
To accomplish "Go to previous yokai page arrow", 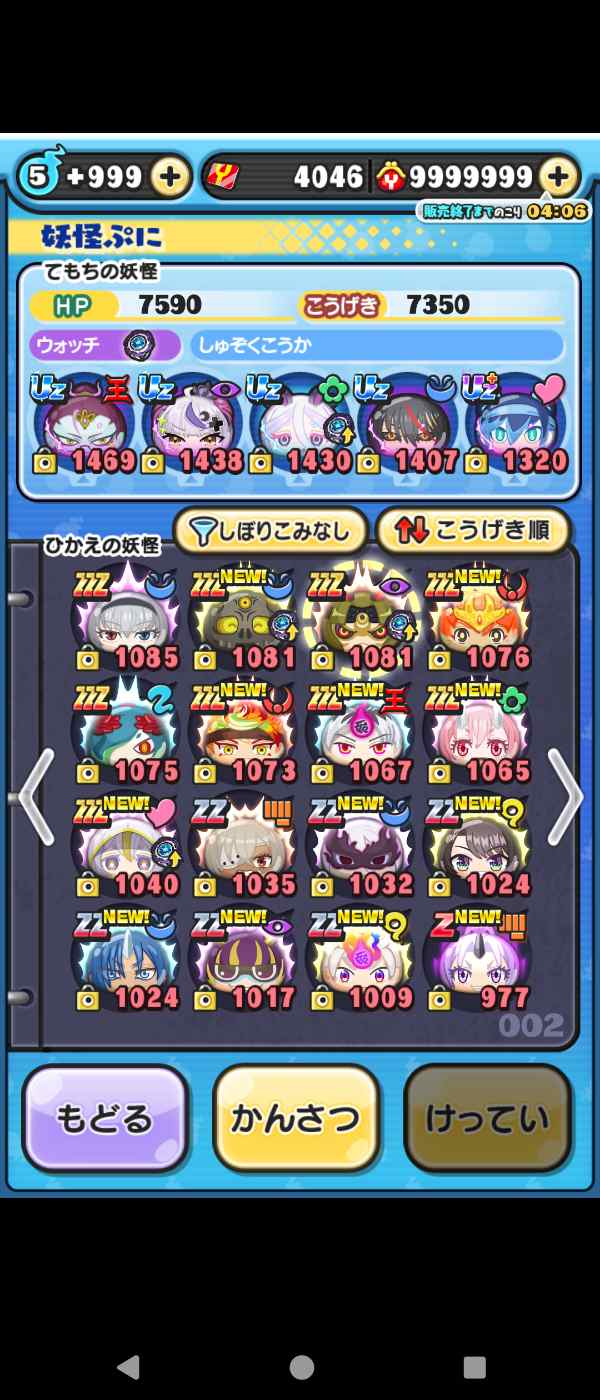I will pyautogui.click(x=36, y=797).
